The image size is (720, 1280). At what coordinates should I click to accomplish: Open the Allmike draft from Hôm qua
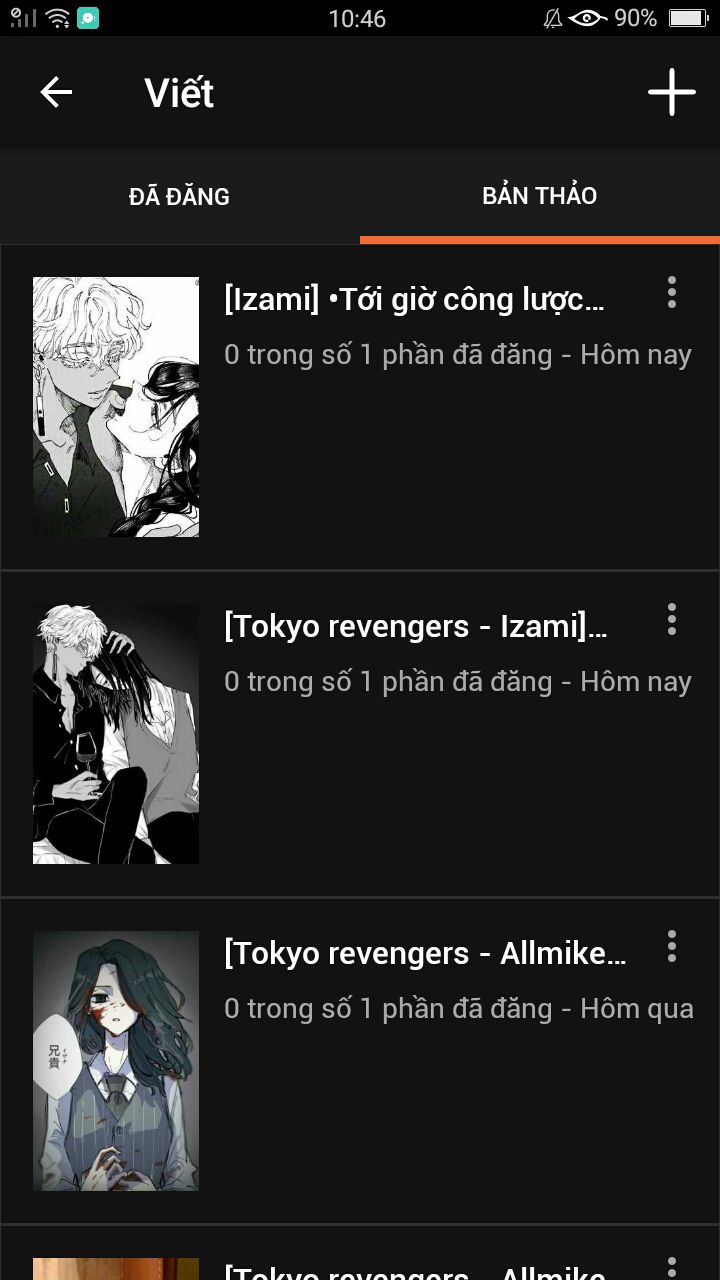pyautogui.click(x=360, y=1061)
